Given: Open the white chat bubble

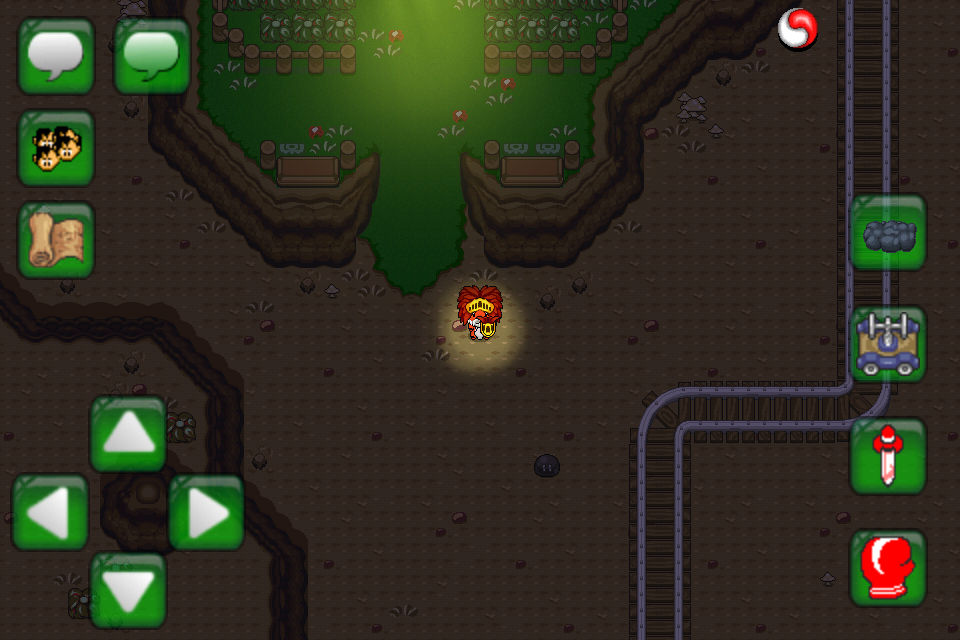Looking at the screenshot, I should coord(56,56).
